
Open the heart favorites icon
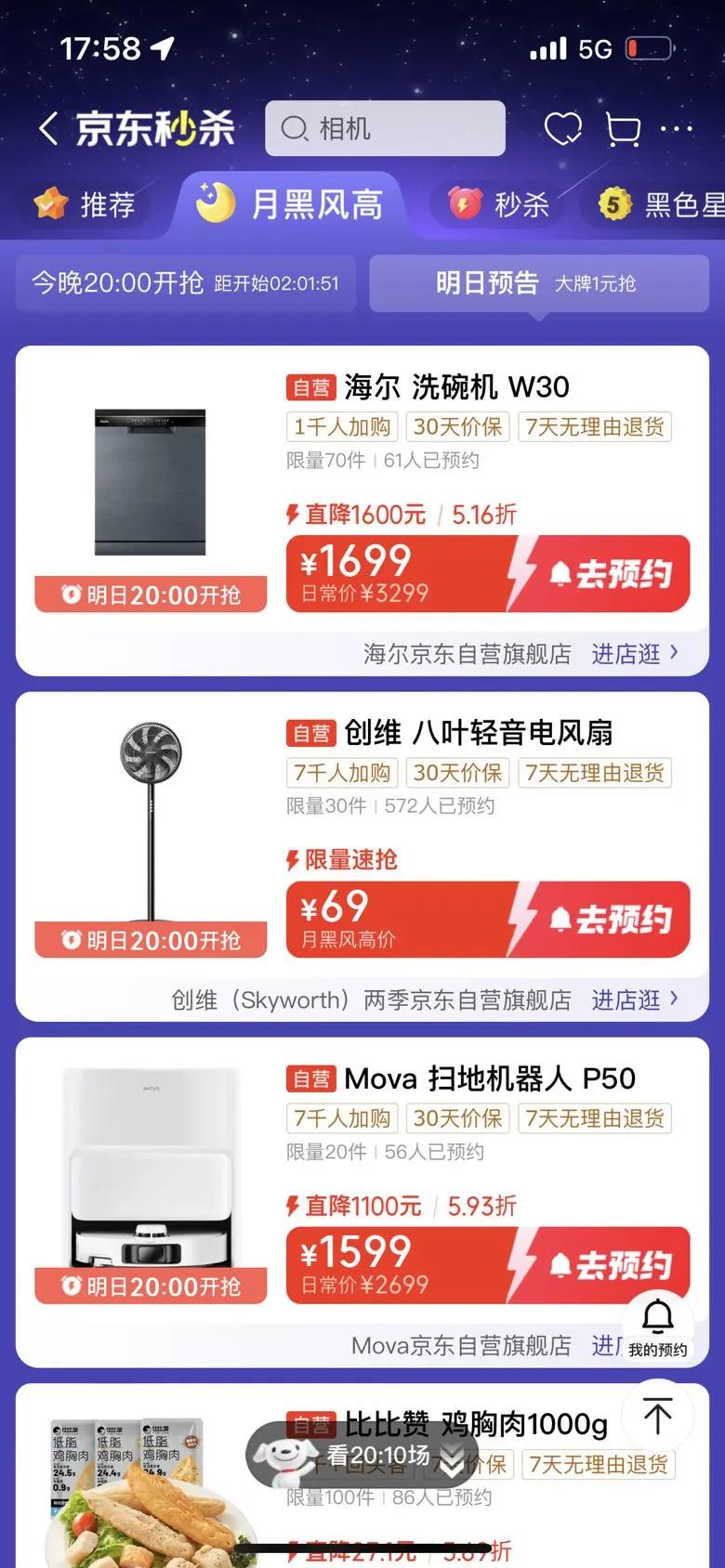click(x=562, y=128)
